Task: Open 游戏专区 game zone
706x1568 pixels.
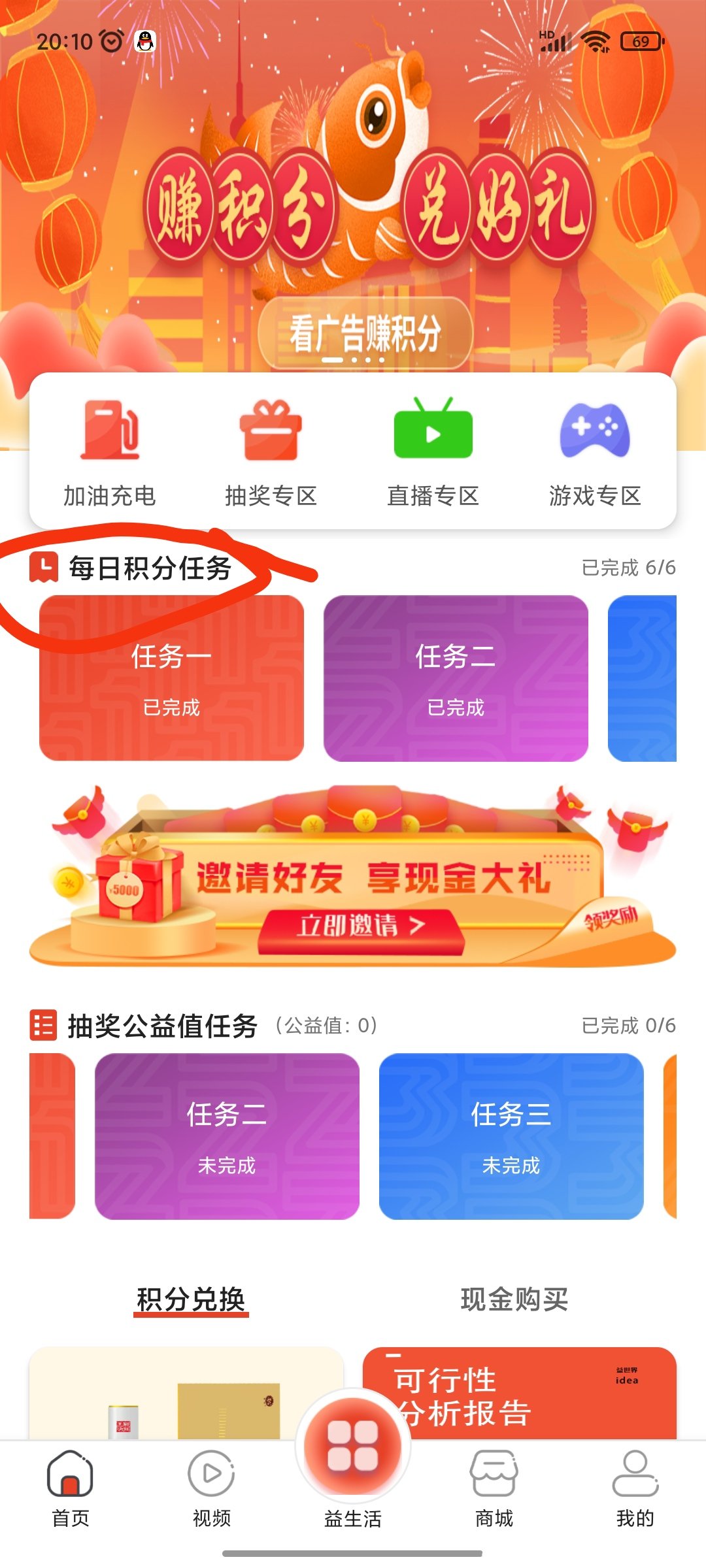Action: [x=594, y=452]
